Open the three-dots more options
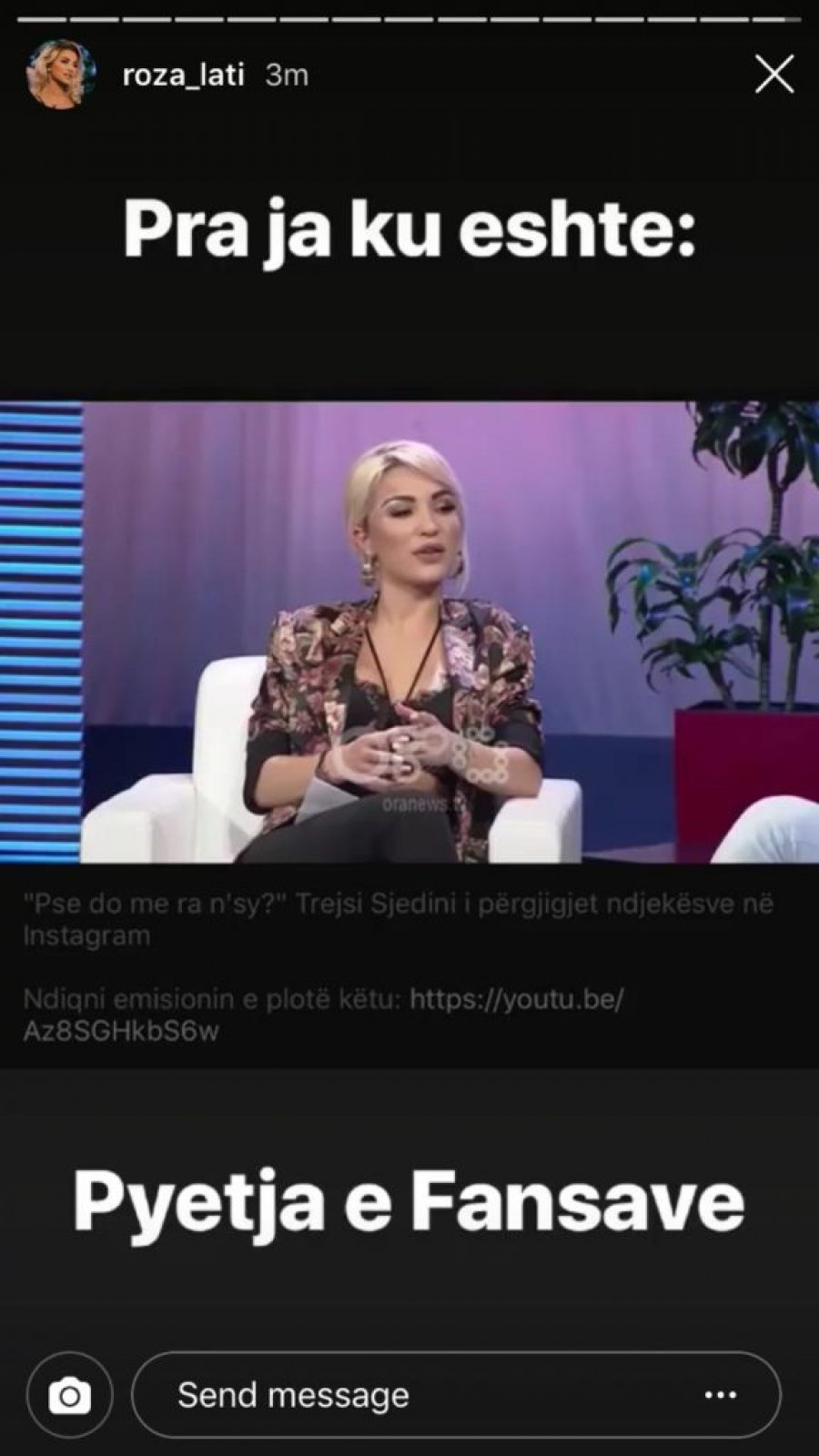Screen dimensions: 819x1456 [x=721, y=1395]
